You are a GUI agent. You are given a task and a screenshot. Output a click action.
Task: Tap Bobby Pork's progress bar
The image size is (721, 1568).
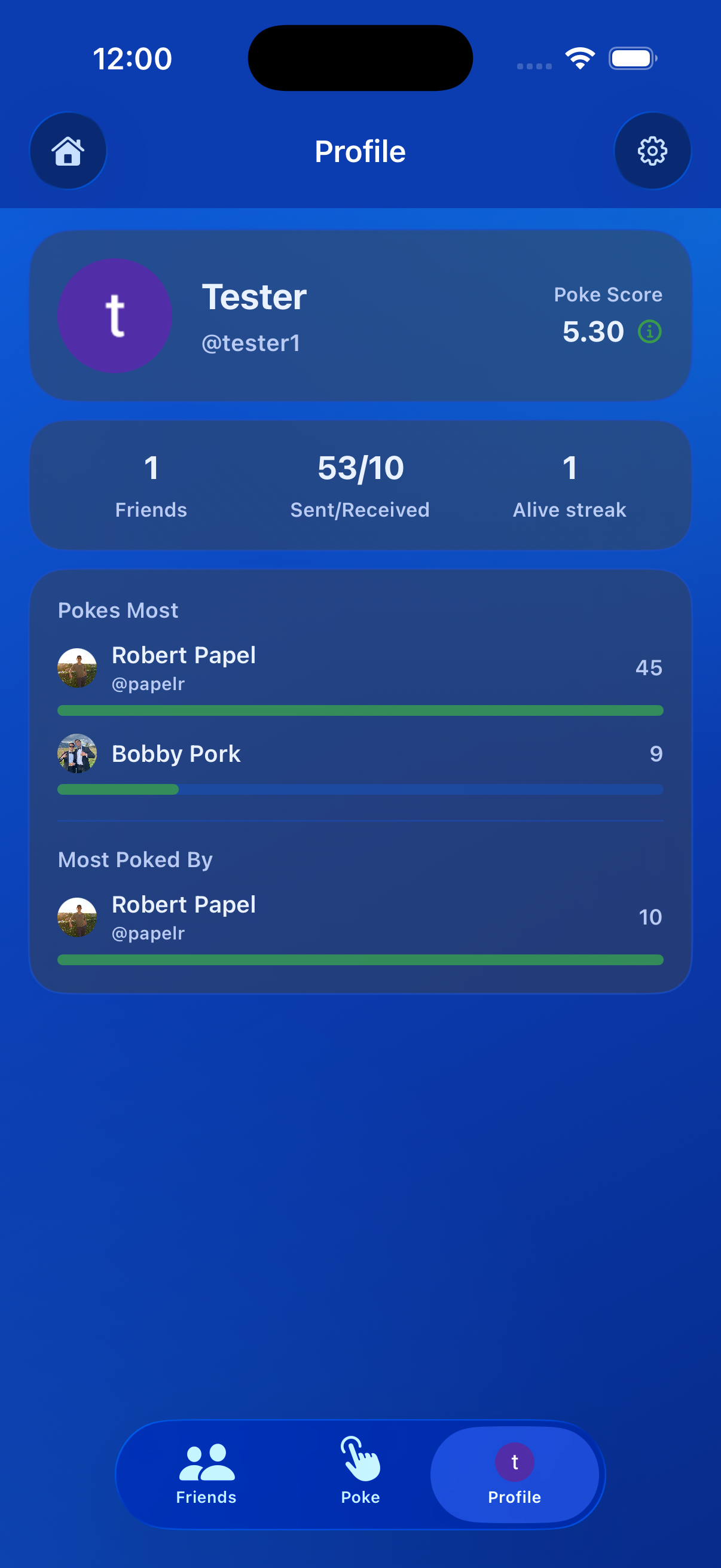[360, 789]
